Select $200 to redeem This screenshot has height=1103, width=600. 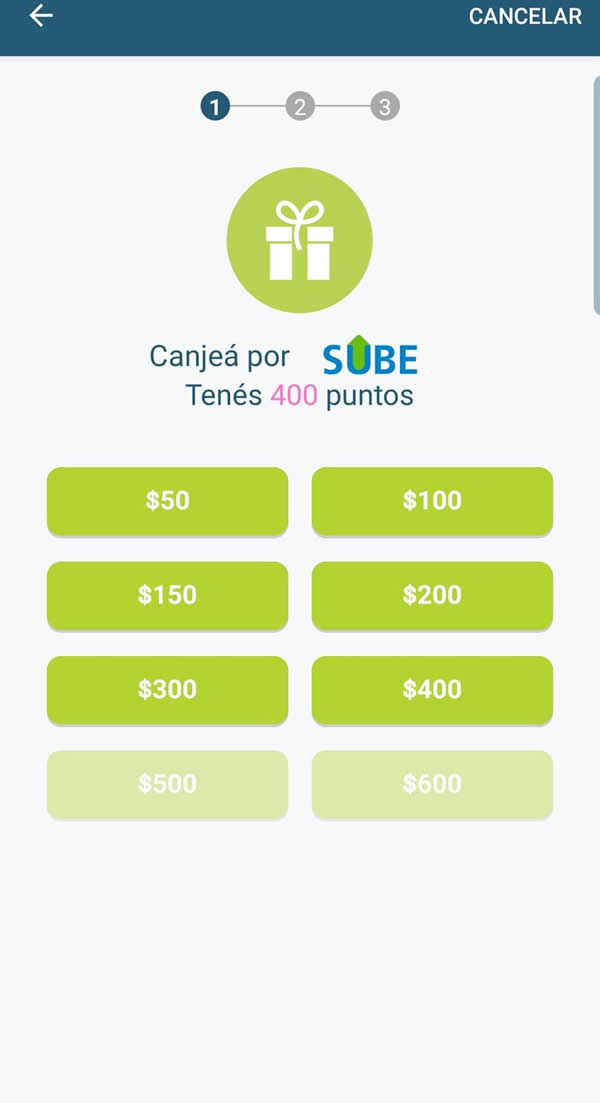(432, 595)
